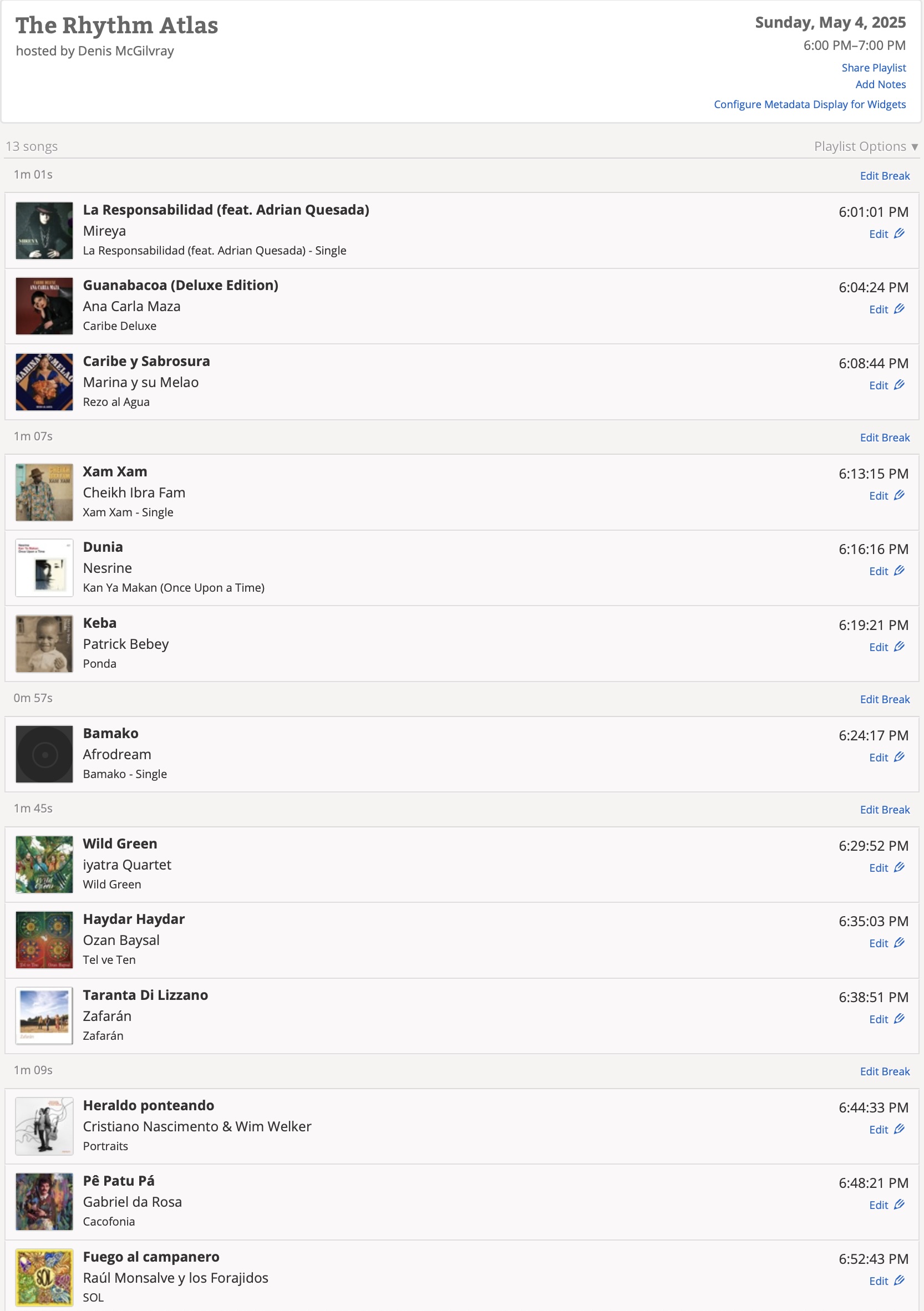Image resolution: width=924 pixels, height=1311 pixels.
Task: Tap the Add Notes link
Action: click(880, 84)
